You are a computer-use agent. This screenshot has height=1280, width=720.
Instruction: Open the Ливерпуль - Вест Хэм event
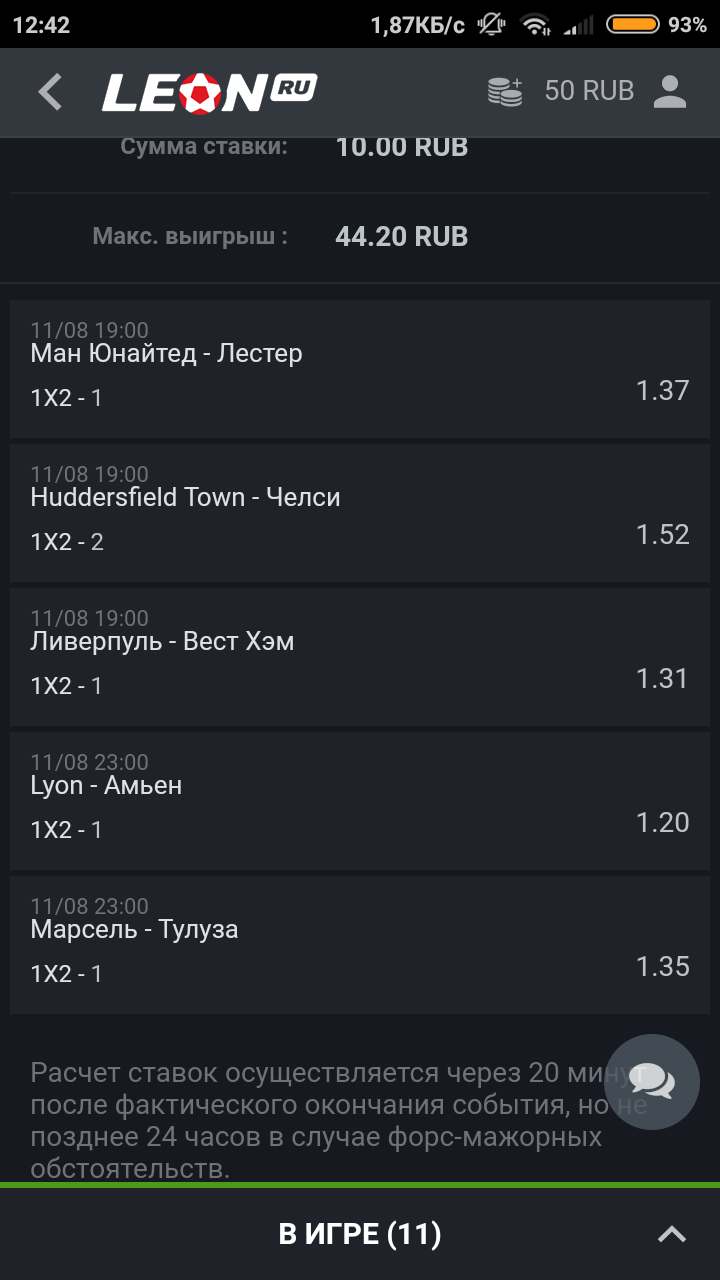coord(162,642)
